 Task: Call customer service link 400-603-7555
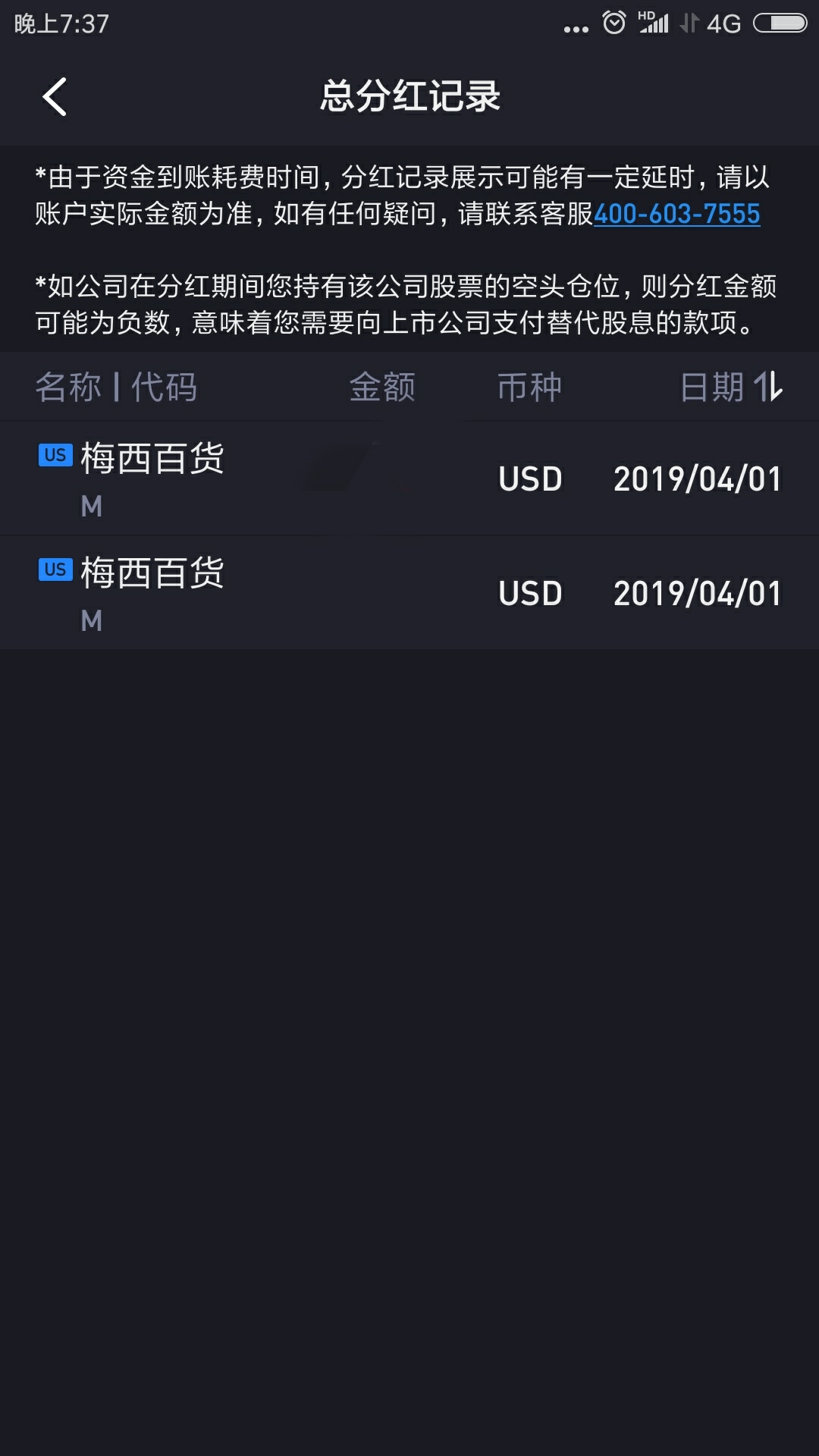[x=676, y=215]
